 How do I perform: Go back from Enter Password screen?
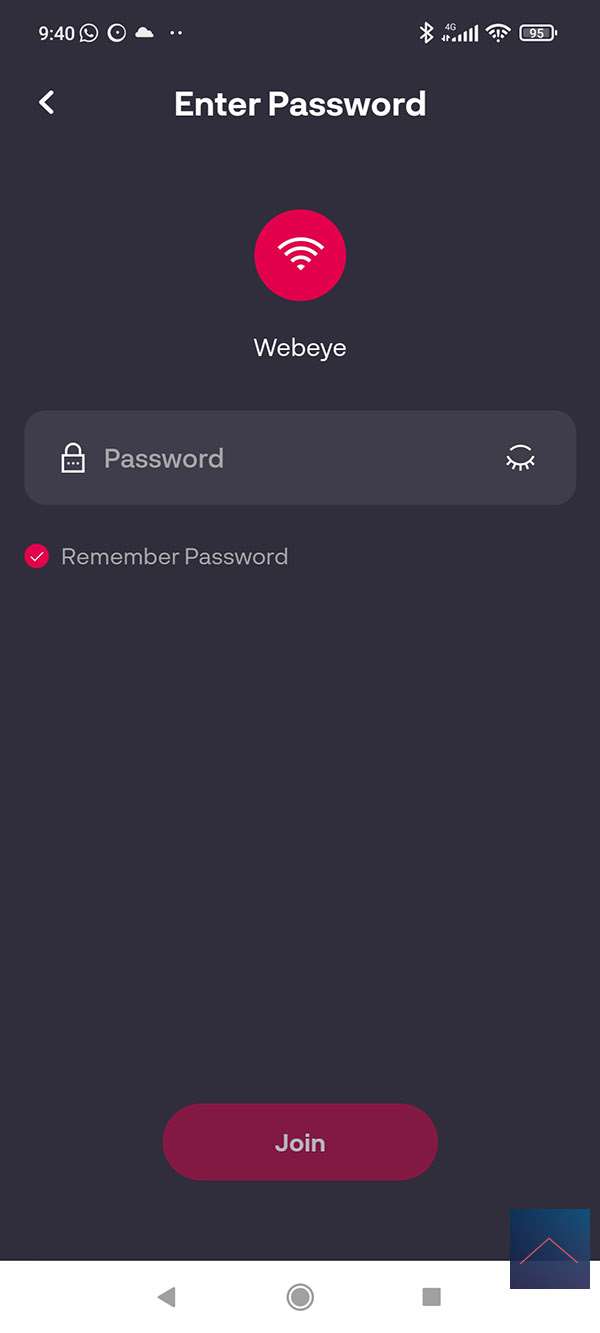[x=46, y=103]
